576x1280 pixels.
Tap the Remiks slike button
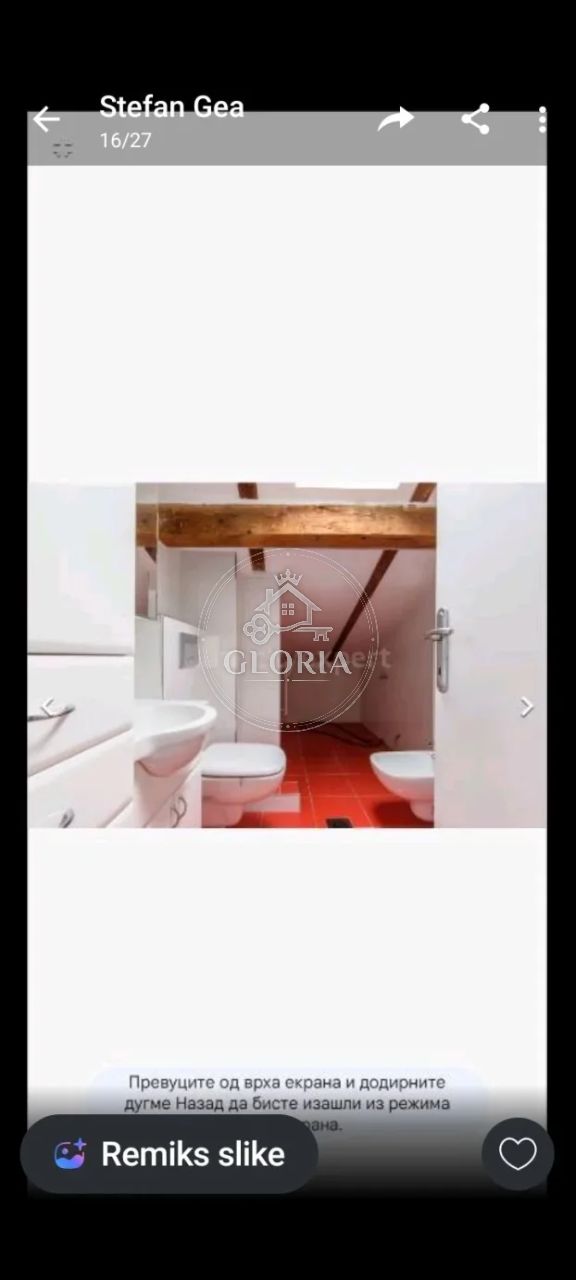169,1154
